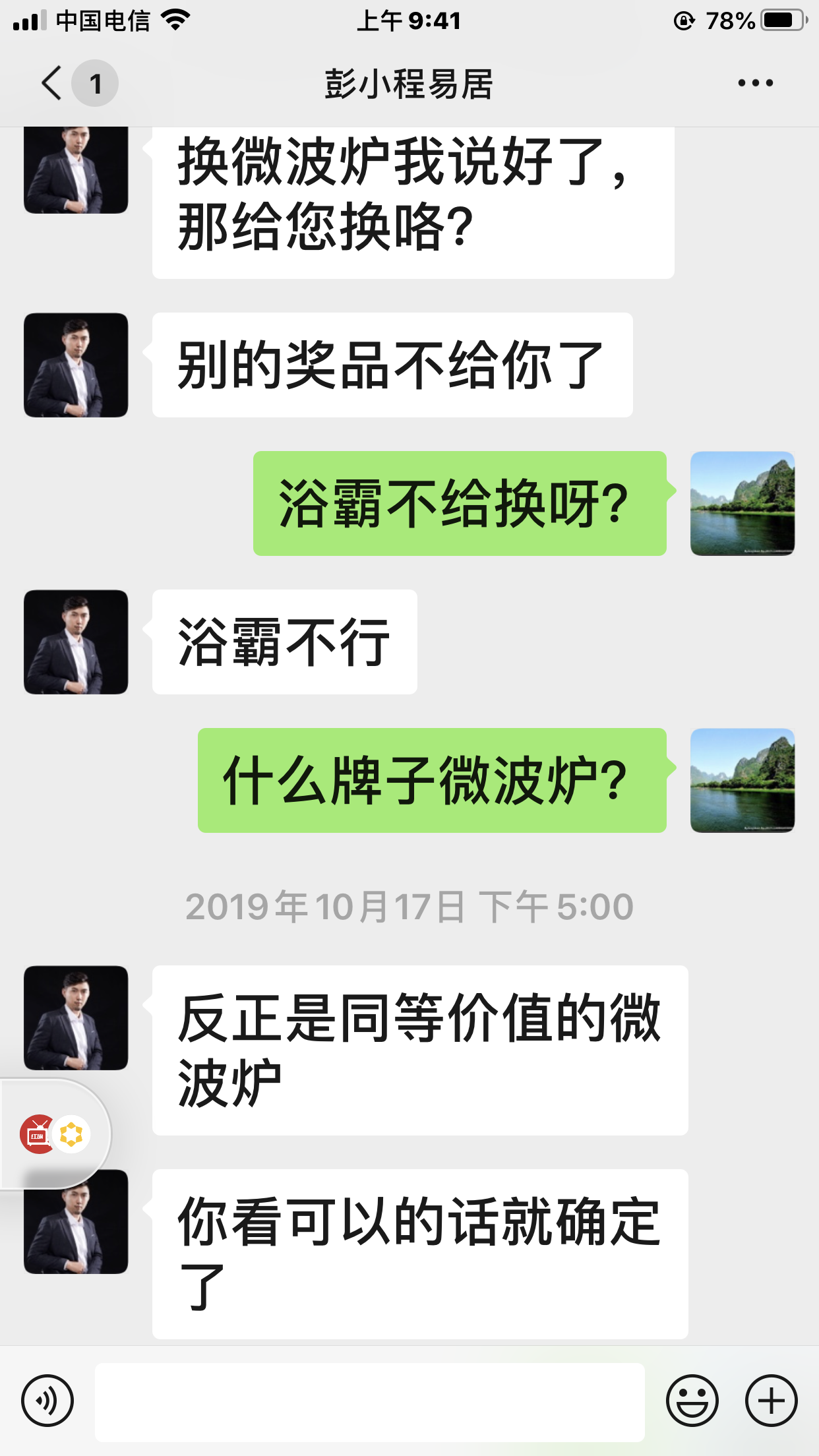Screen dimensions: 819x1456
Task: Open the chat details overflow menu
Action: click(755, 83)
